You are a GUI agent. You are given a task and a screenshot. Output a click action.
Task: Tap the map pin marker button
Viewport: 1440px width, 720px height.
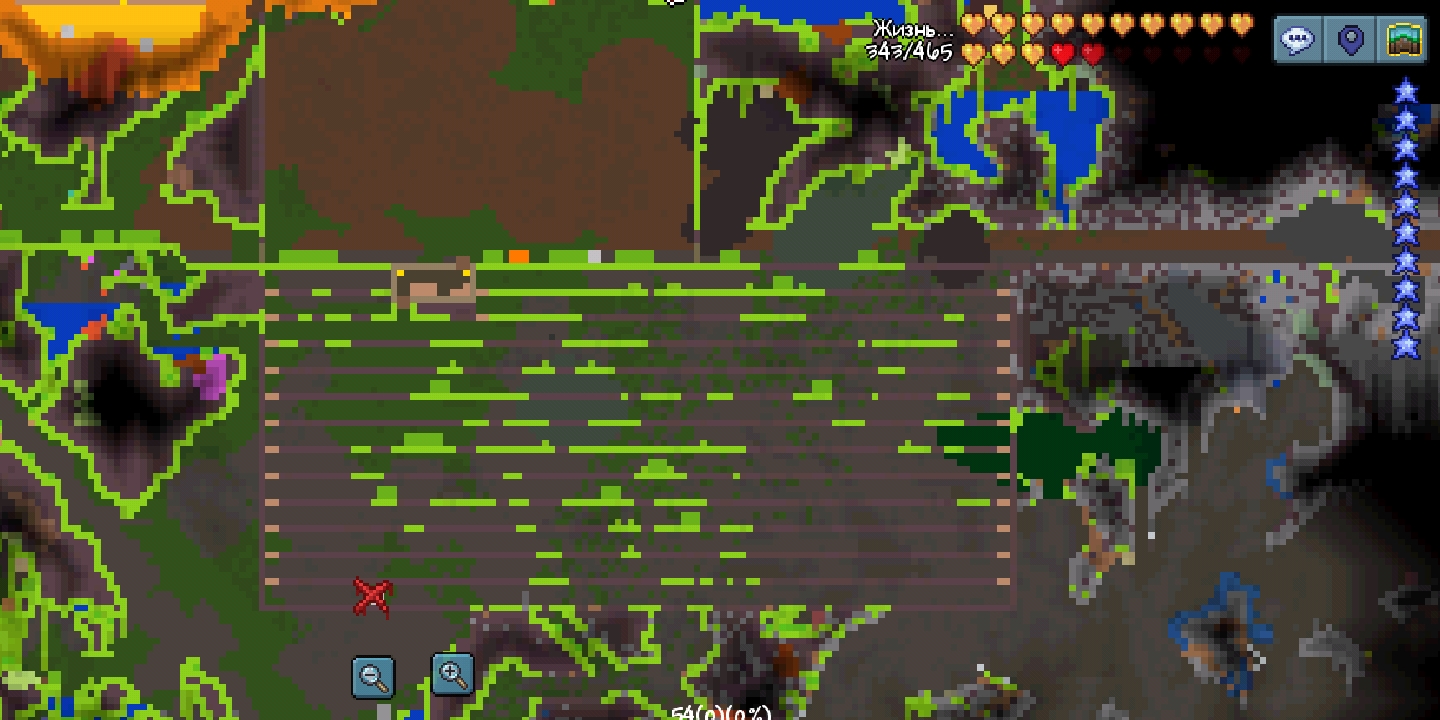[1351, 41]
